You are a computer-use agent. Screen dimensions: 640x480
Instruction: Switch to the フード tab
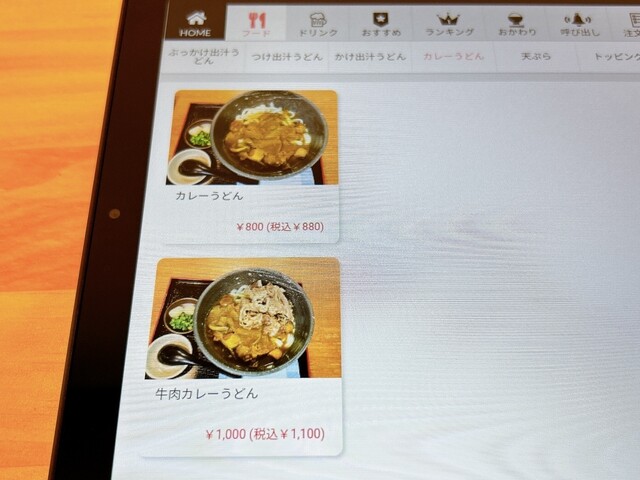(x=256, y=23)
